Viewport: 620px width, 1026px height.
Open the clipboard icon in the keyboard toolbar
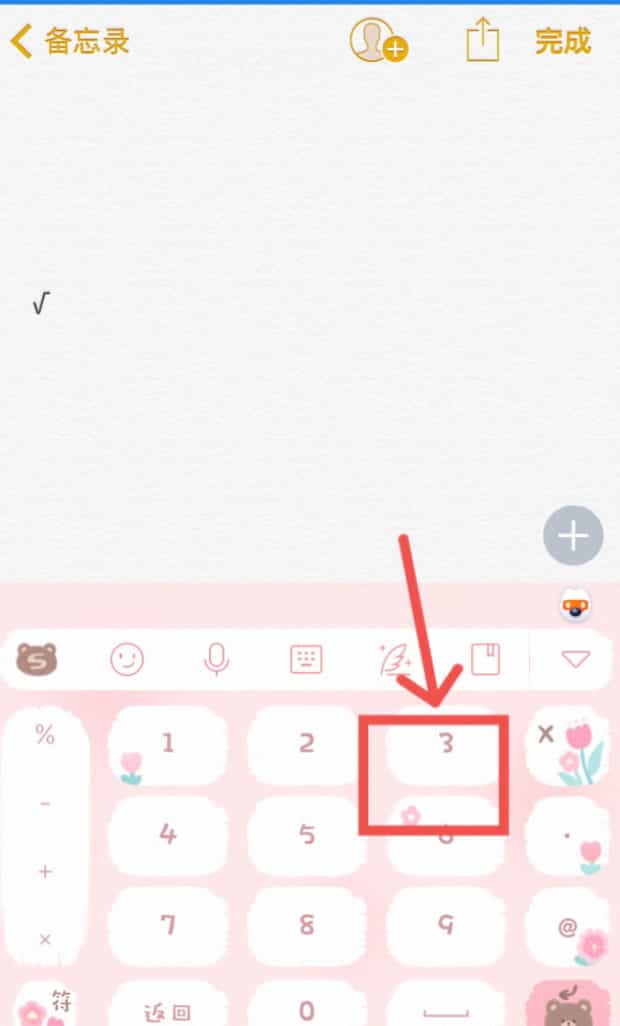tap(485, 659)
